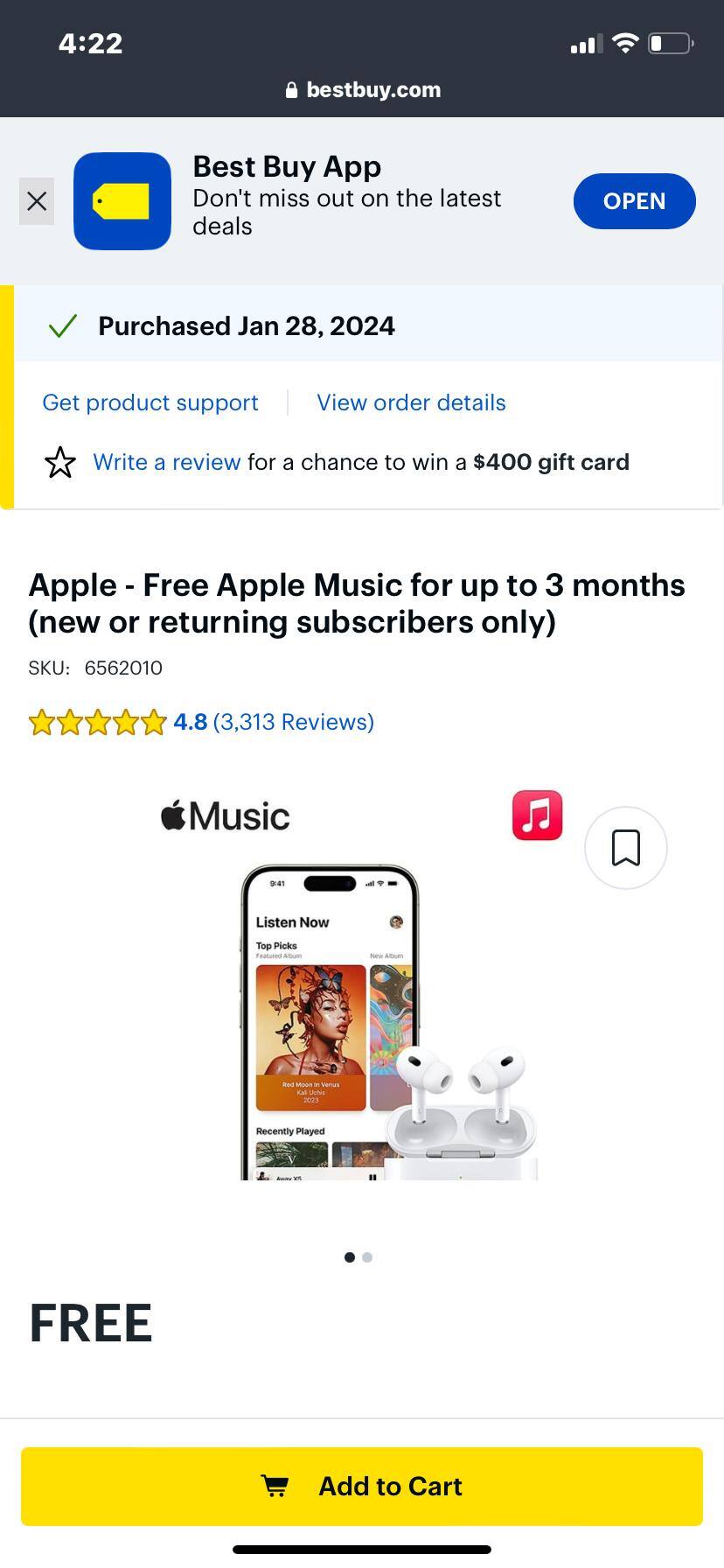Dismiss the Best Buy App banner
724x1568 pixels.
[37, 200]
